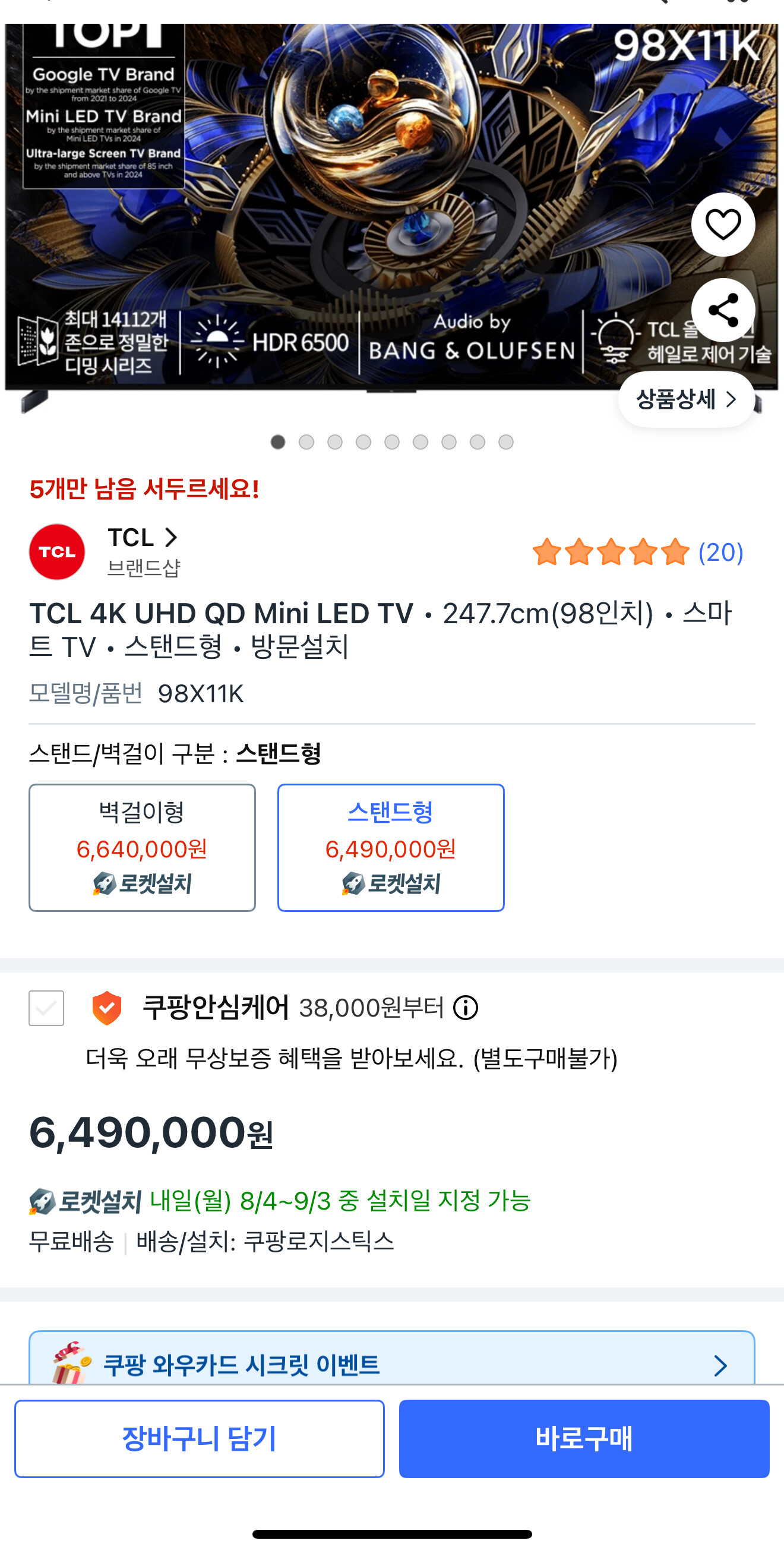Select the 스탠드형 option

click(390, 847)
